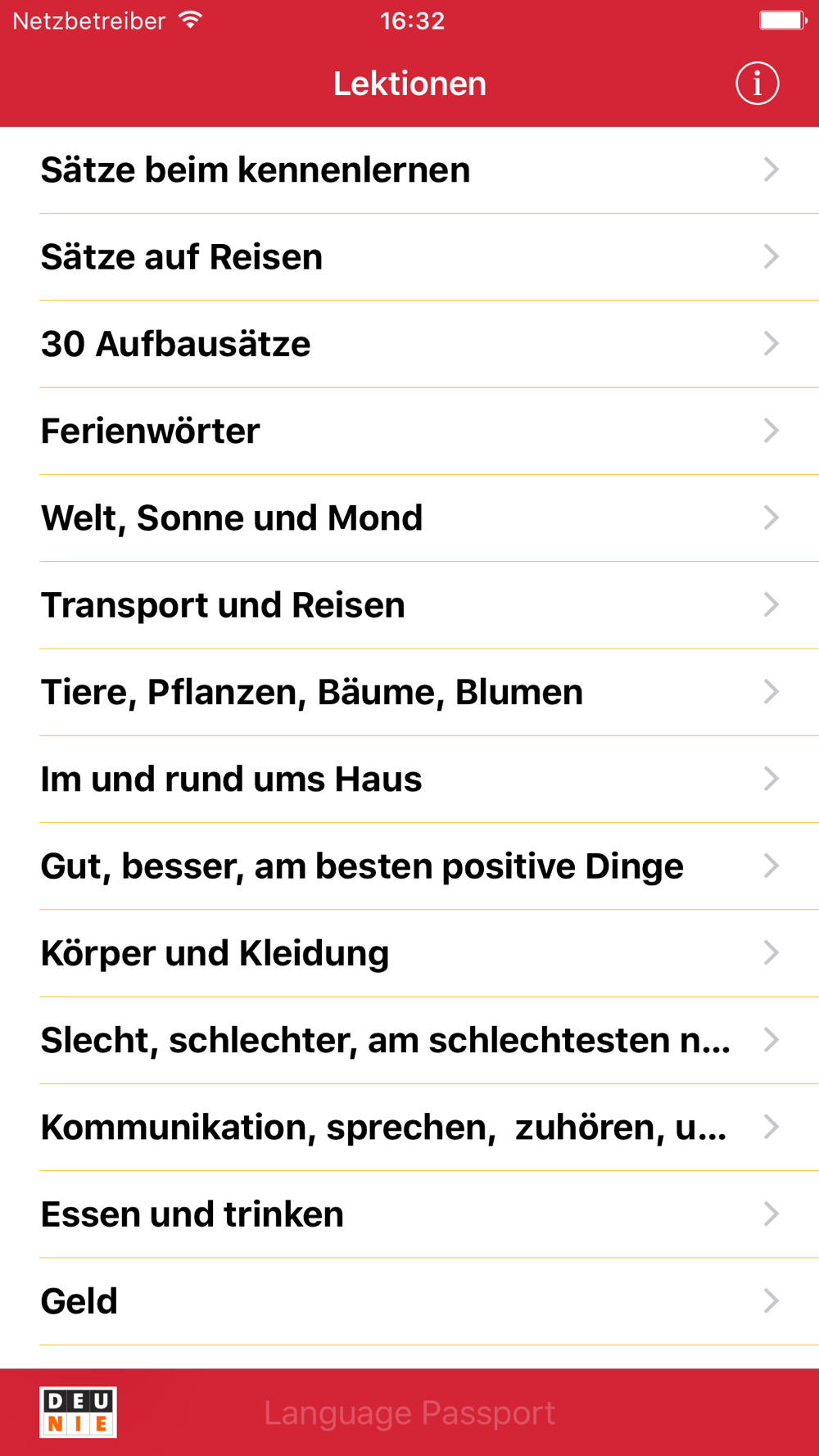The image size is (819, 1456).
Task: Choose Transport und Reisen lesson
Action: [x=409, y=605]
